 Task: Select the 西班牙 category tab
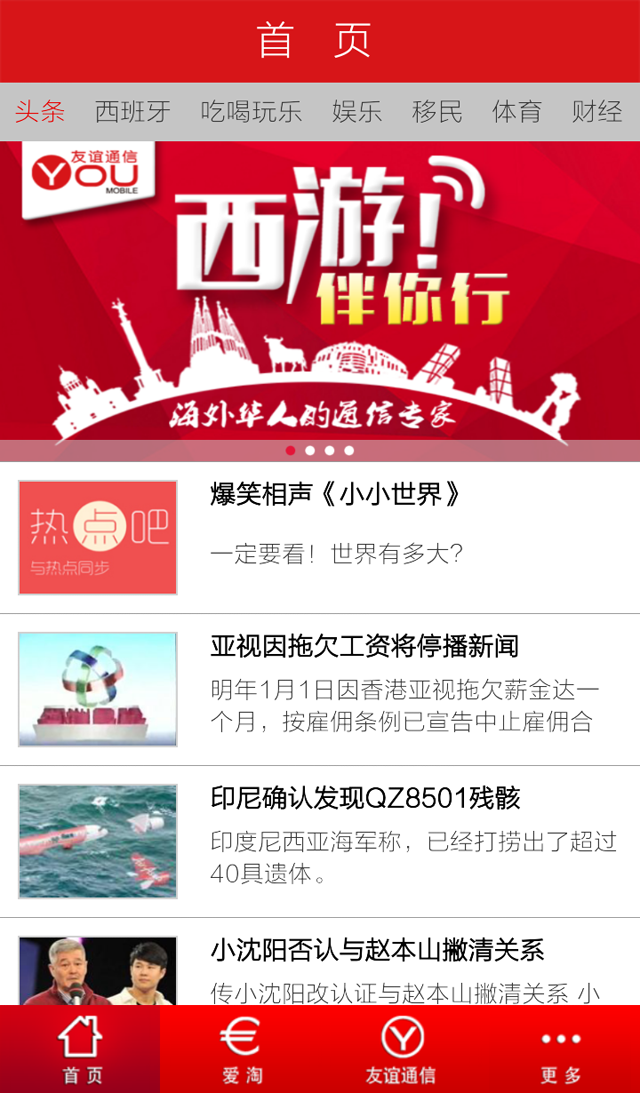pyautogui.click(x=132, y=112)
